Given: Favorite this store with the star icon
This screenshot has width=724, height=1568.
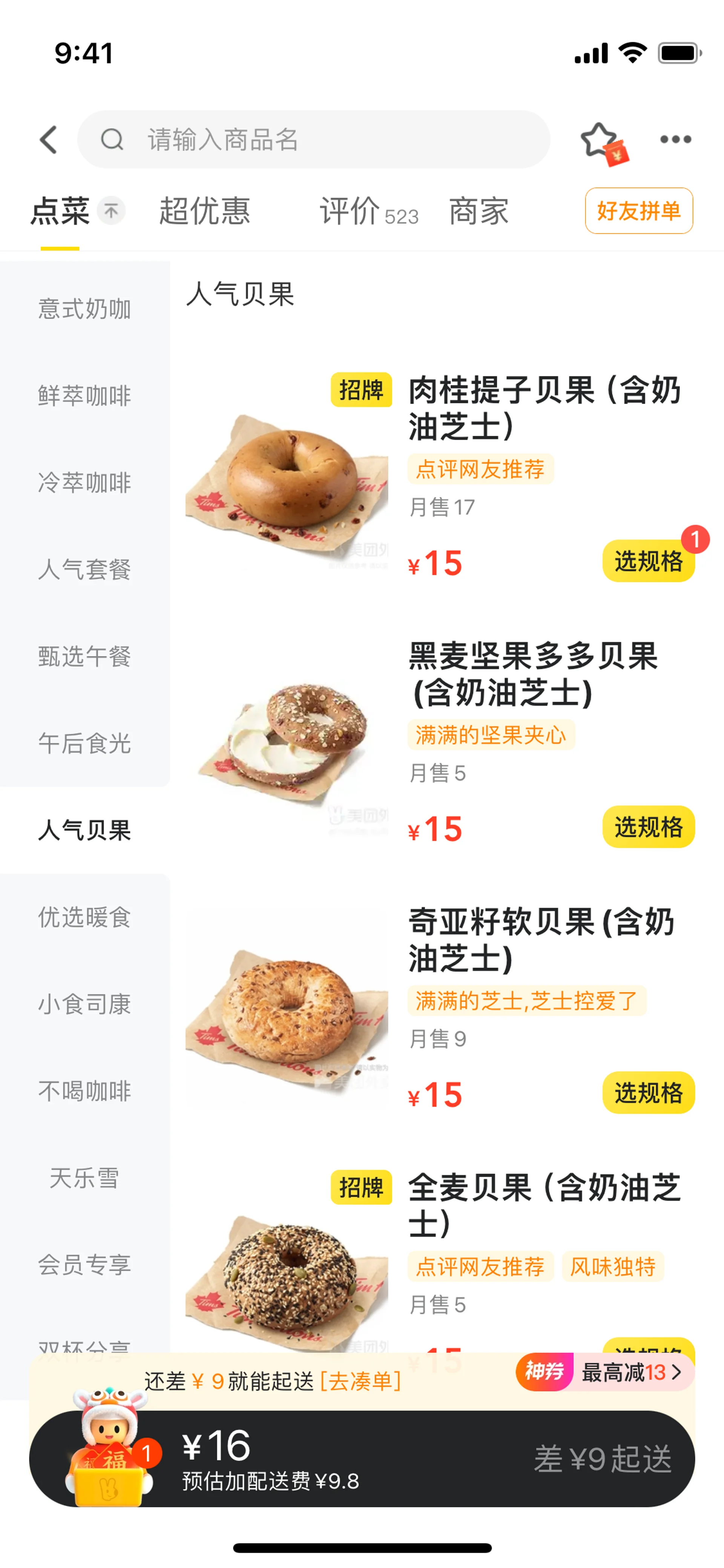Looking at the screenshot, I should (600, 140).
